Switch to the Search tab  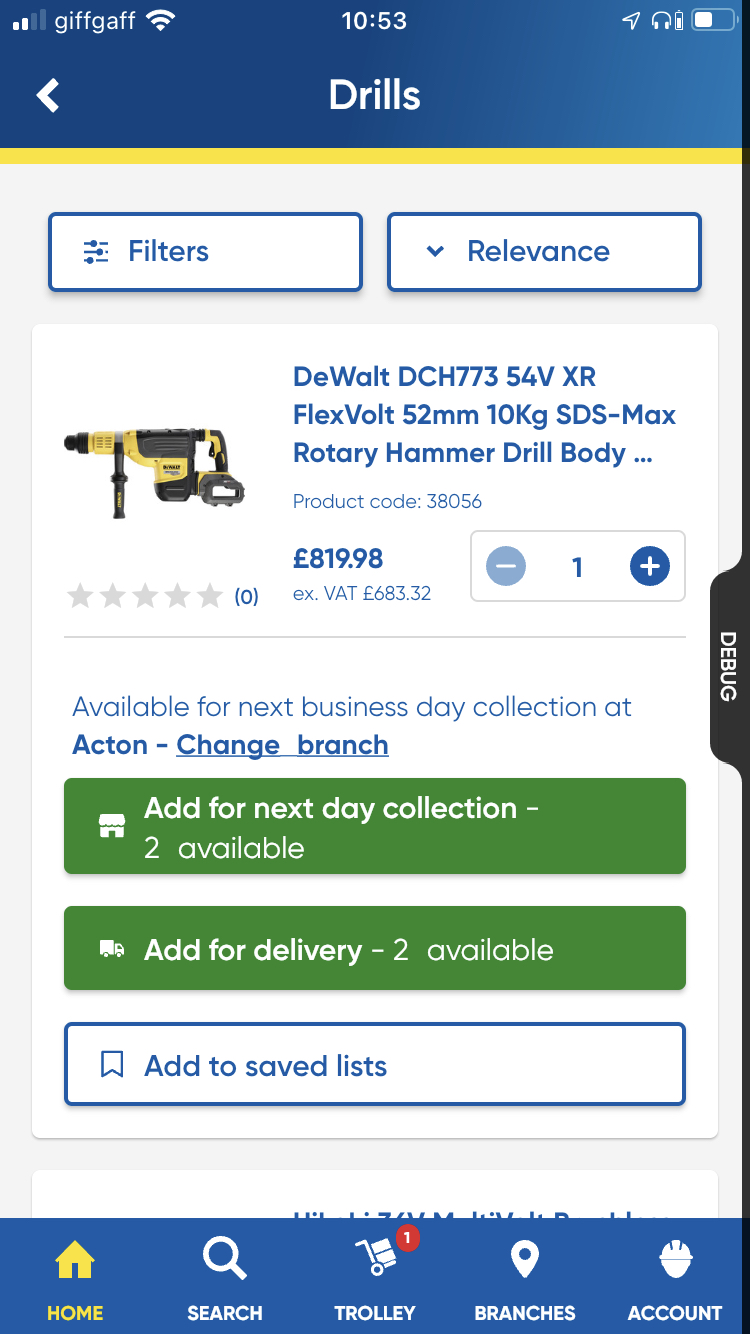click(x=225, y=1277)
